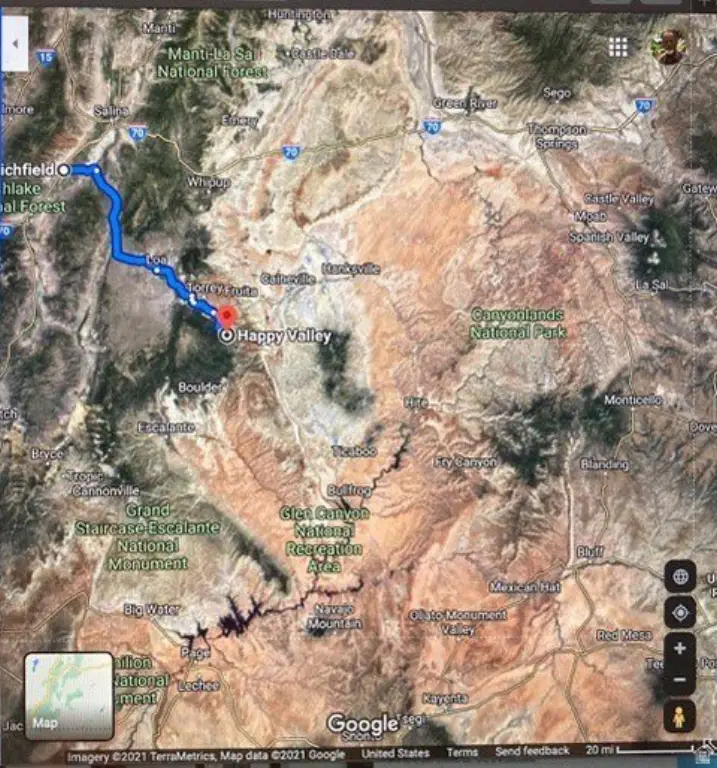Open the Google apps grid
The height and width of the screenshot is (768, 717).
(618, 46)
